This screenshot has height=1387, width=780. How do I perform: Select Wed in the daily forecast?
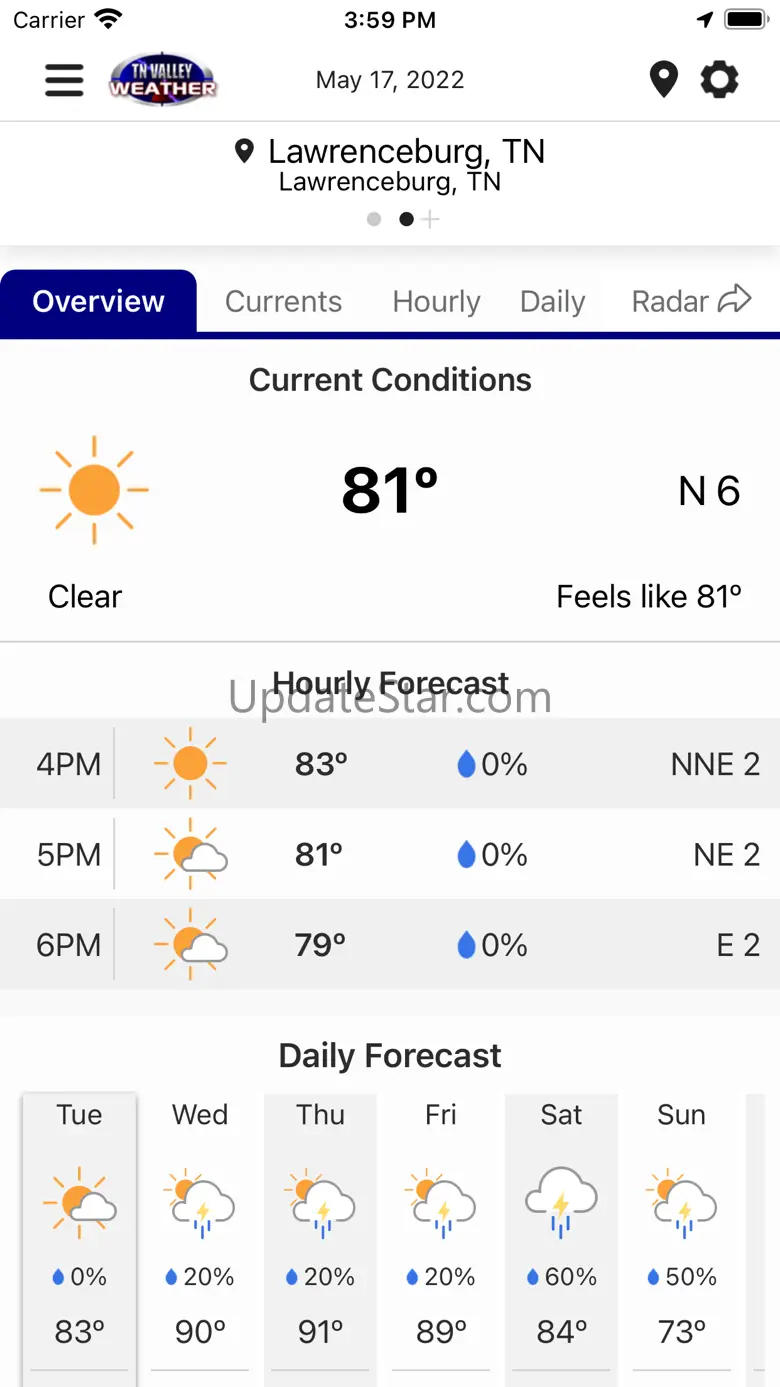point(200,1230)
